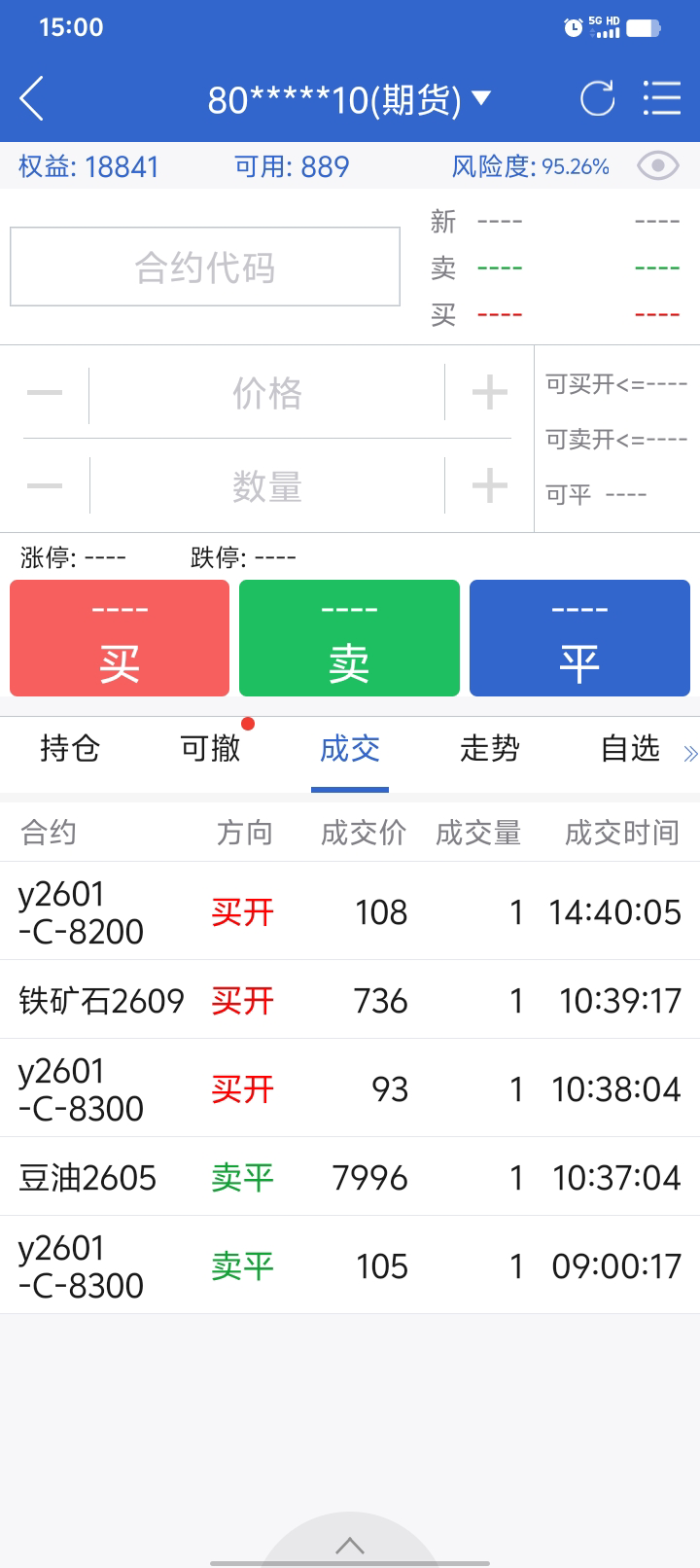Screen dimensions: 700x1568
Task: Open the account dropdown 80*****10(期货)
Action: 349,99
